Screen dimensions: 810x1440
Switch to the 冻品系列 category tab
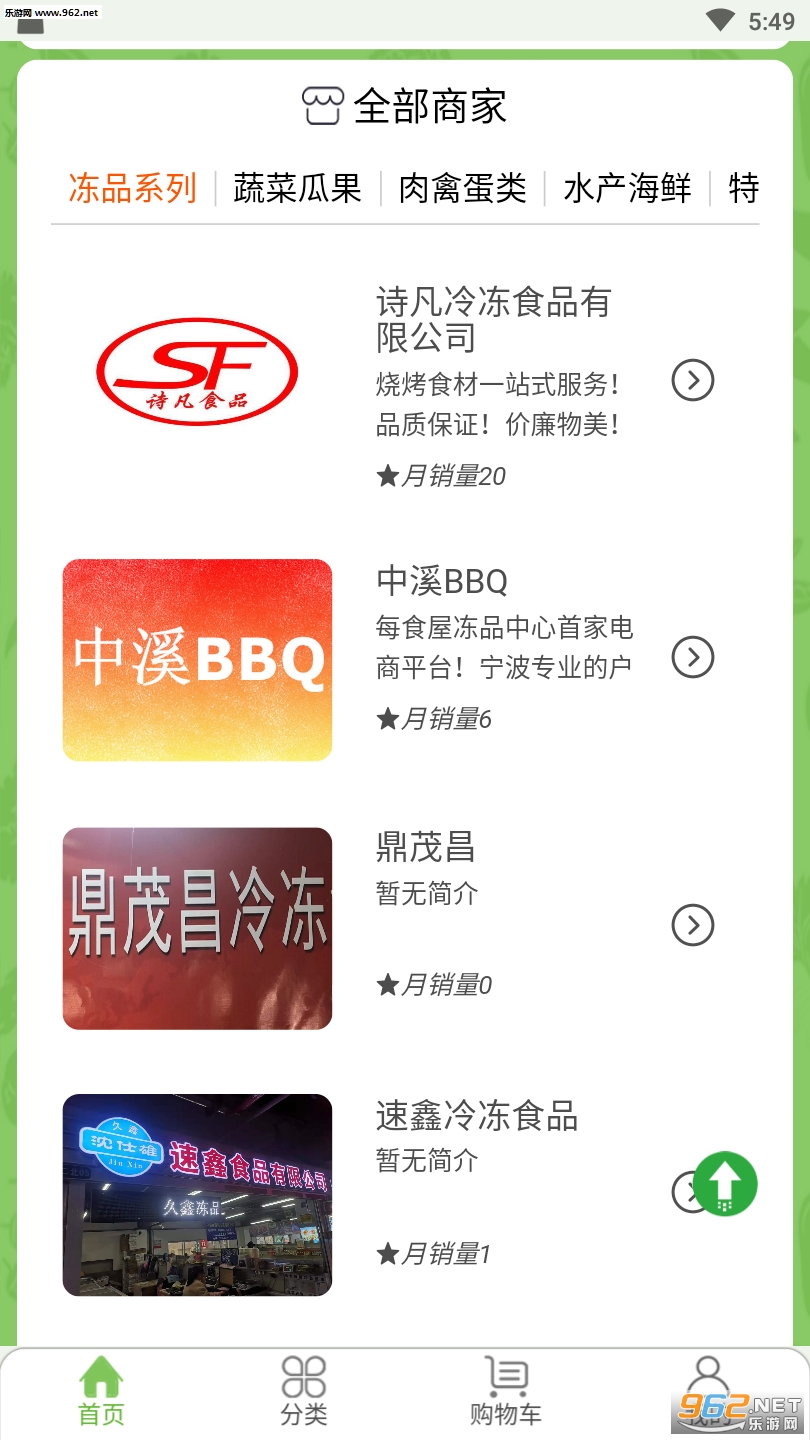(132, 188)
